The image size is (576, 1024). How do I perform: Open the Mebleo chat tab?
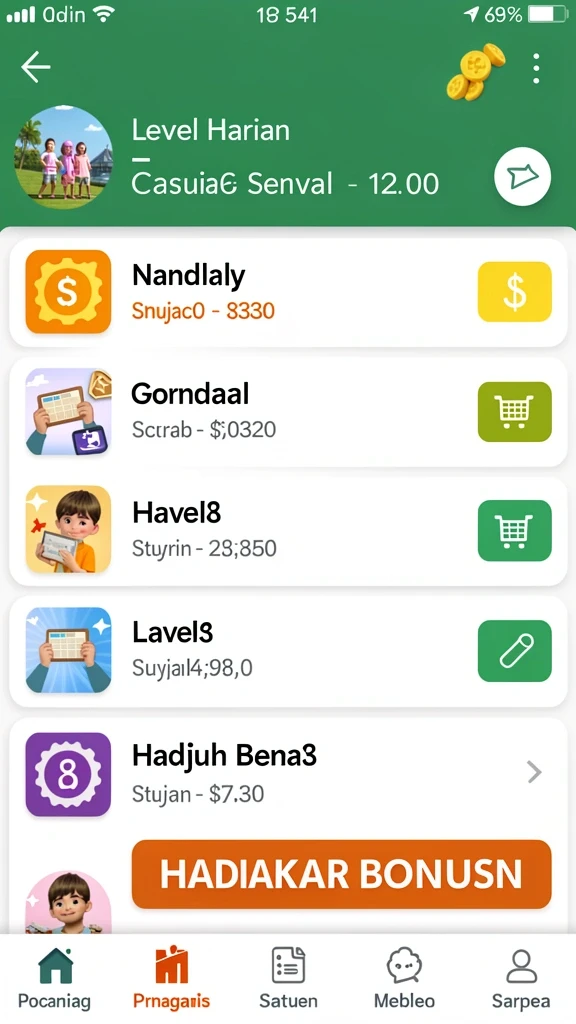click(x=404, y=979)
